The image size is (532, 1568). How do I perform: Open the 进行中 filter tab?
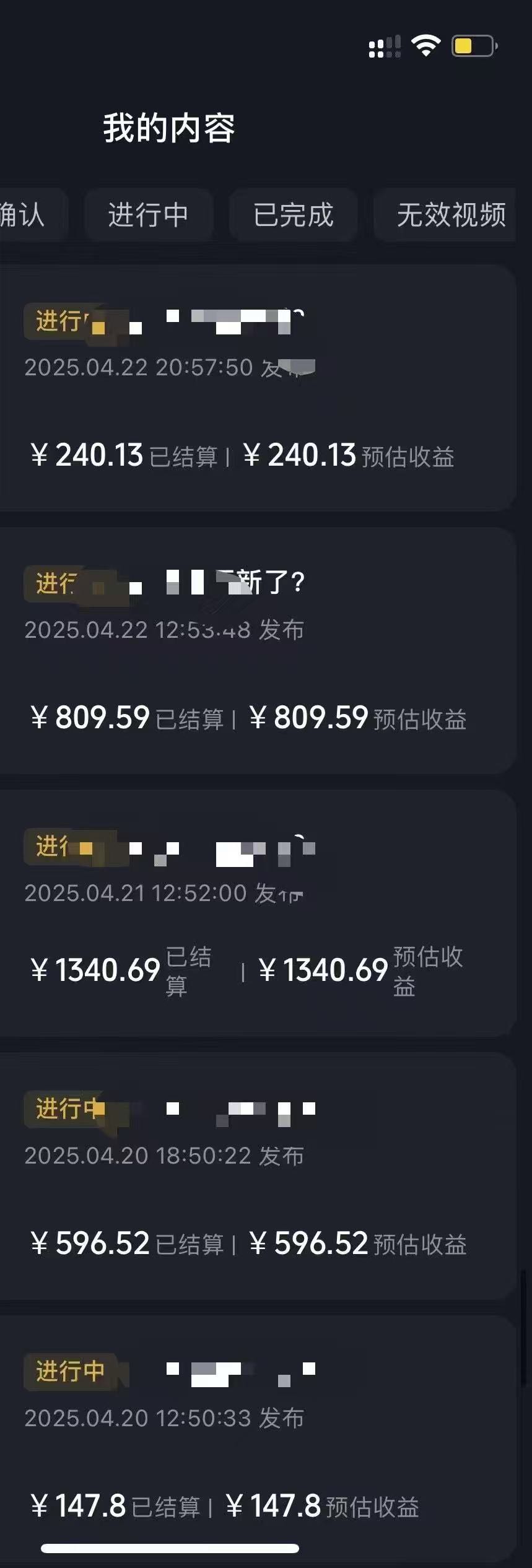[149, 216]
